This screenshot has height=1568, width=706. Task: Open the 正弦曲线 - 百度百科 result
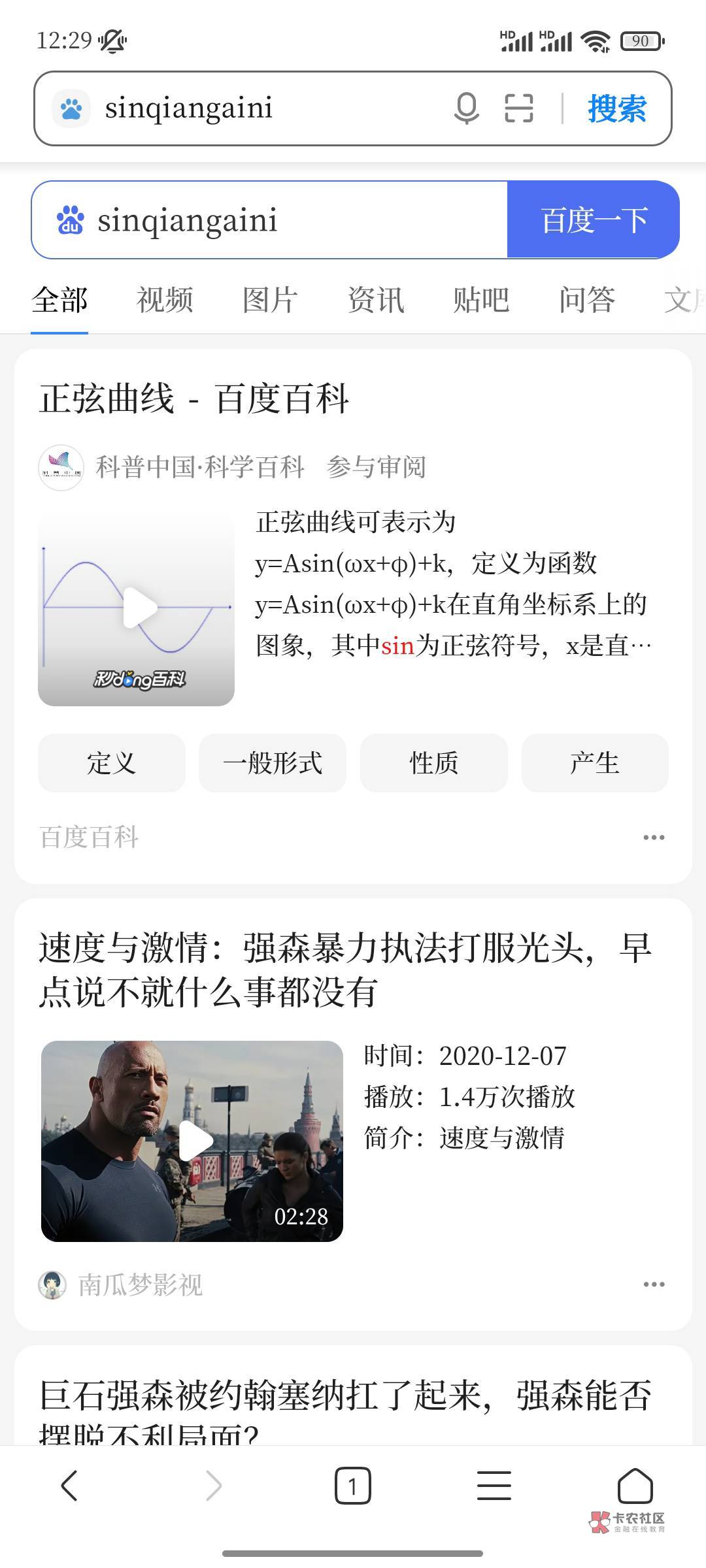[194, 399]
